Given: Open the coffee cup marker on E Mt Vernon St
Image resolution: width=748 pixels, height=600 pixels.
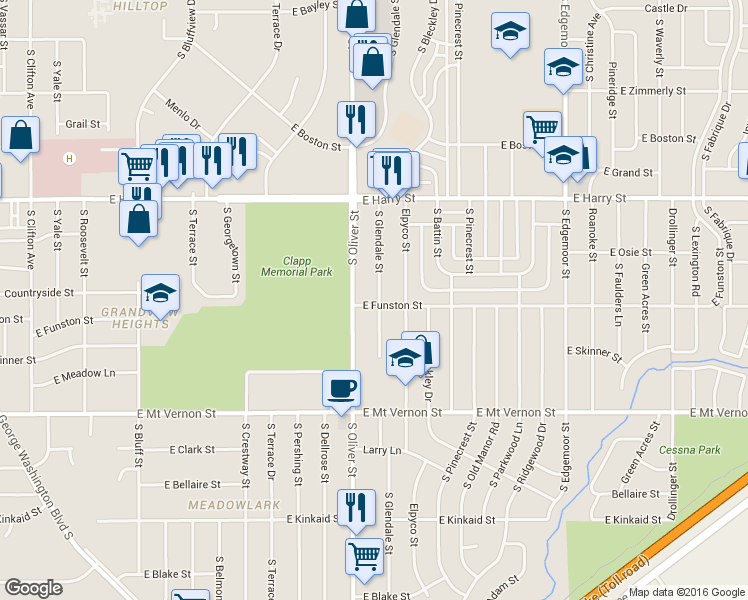Looking at the screenshot, I should [341, 388].
